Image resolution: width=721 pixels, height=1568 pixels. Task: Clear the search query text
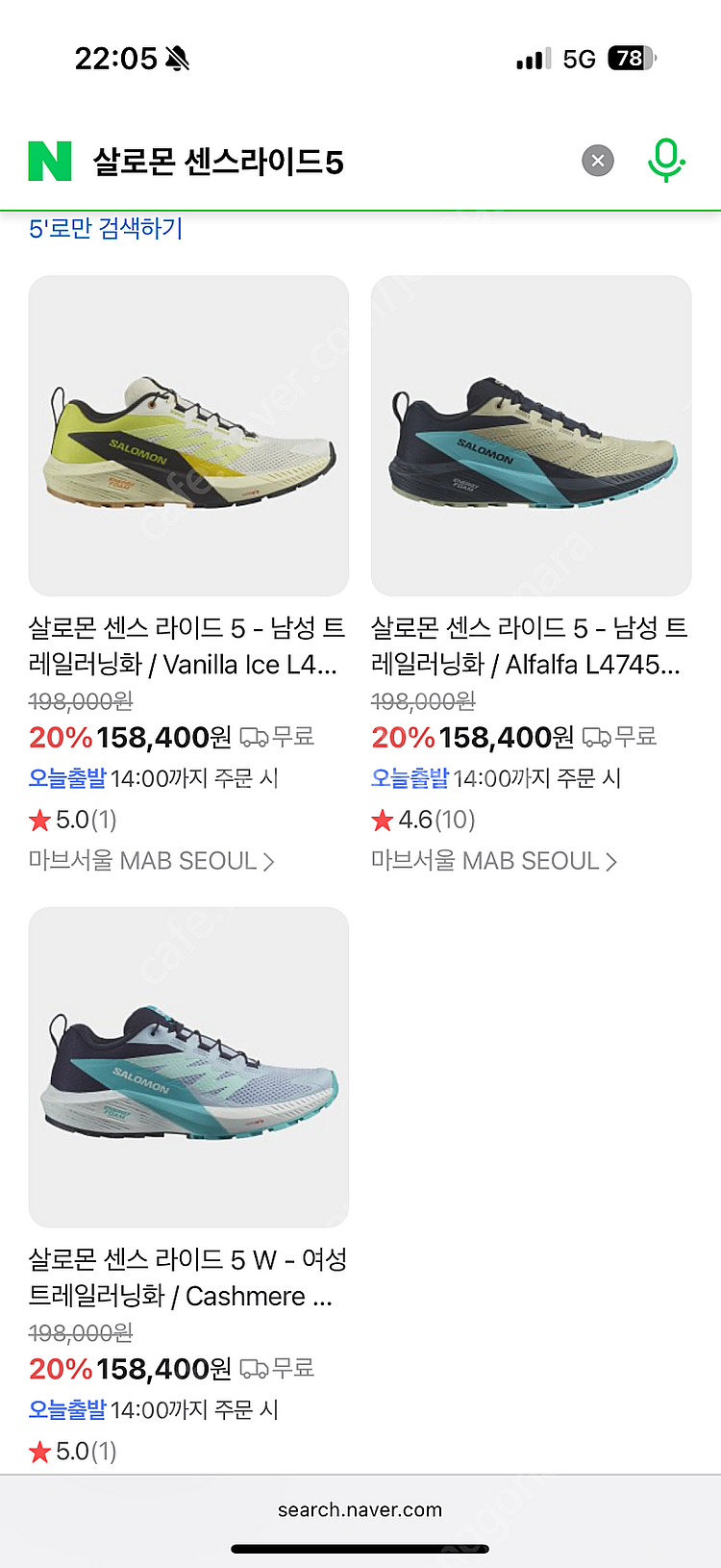pos(598,161)
